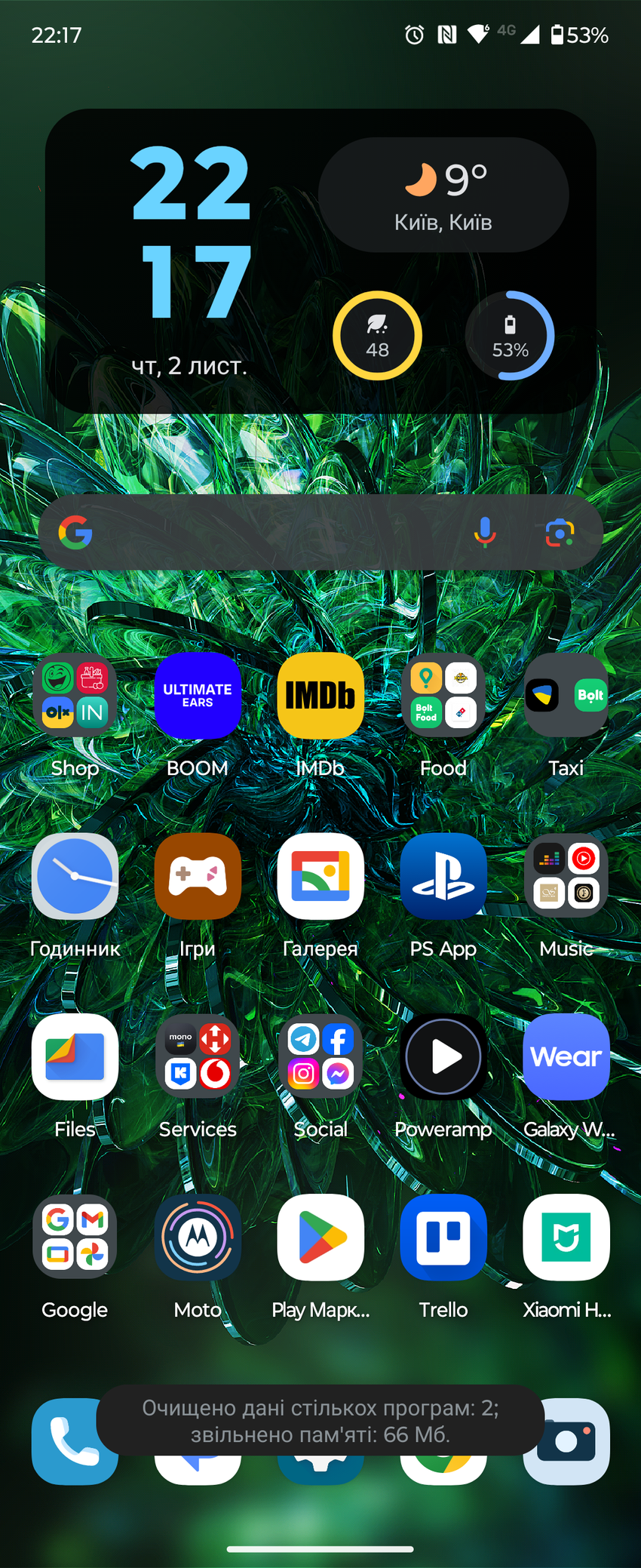
Task: Open the IMDb app
Action: (x=320, y=696)
